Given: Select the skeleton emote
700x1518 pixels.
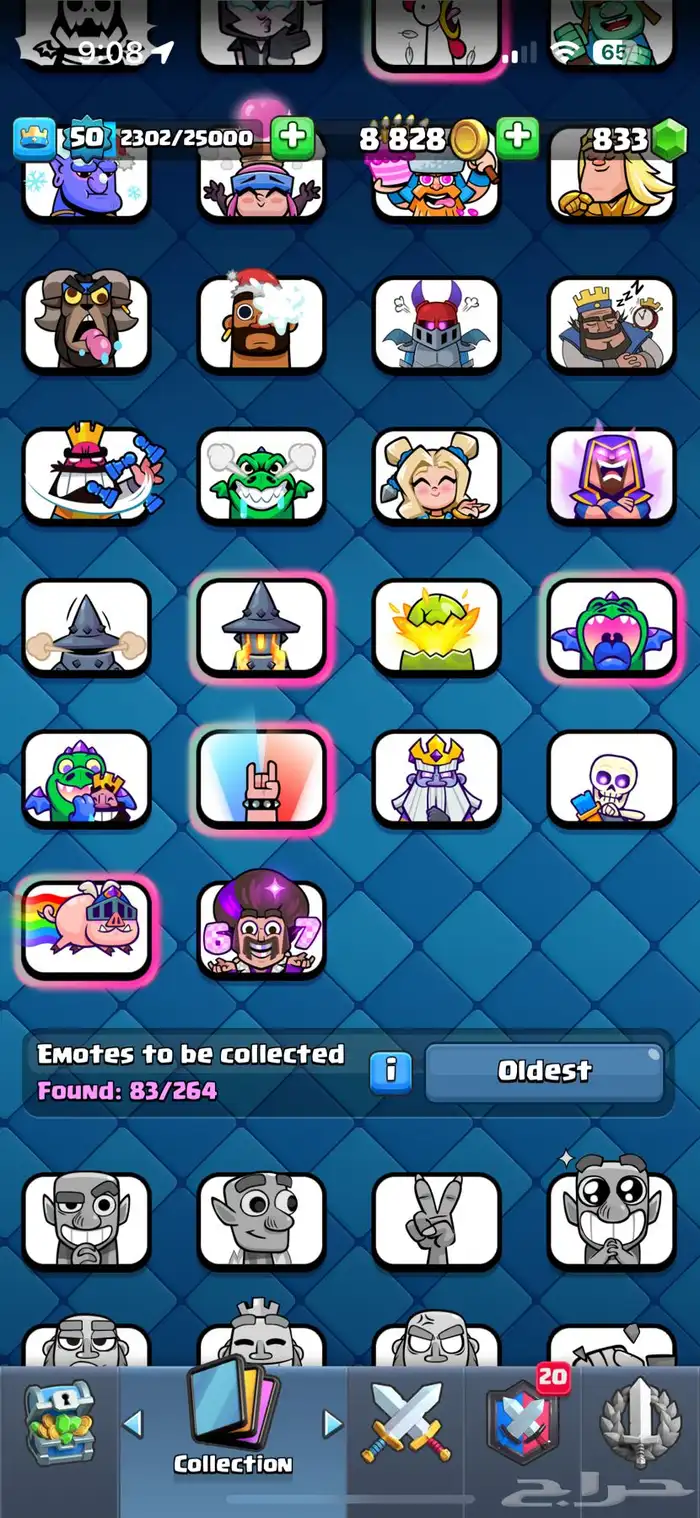Looking at the screenshot, I should [x=612, y=777].
